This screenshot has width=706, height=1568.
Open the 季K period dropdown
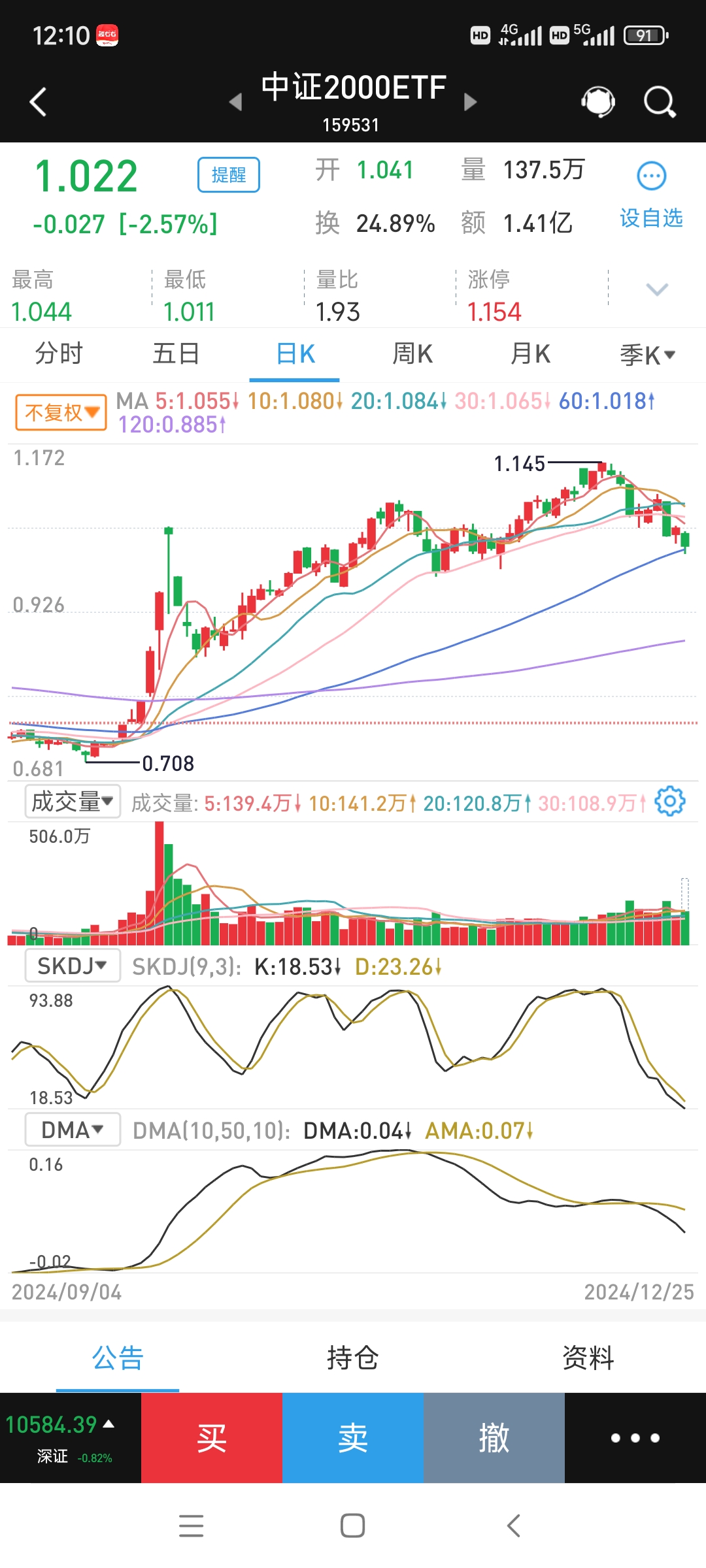click(x=646, y=353)
